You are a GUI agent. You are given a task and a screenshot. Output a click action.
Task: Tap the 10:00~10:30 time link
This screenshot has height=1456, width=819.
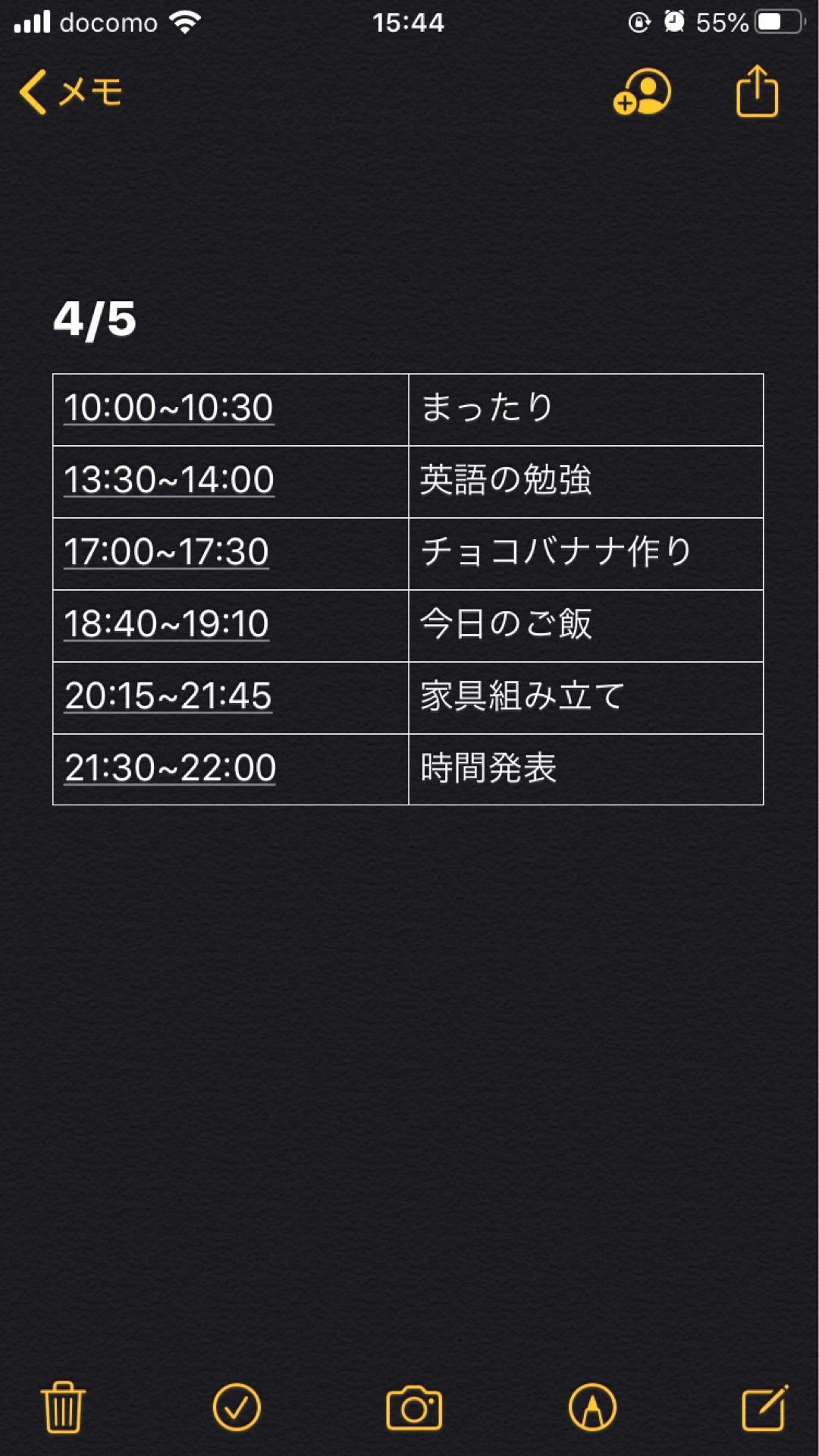(x=168, y=408)
